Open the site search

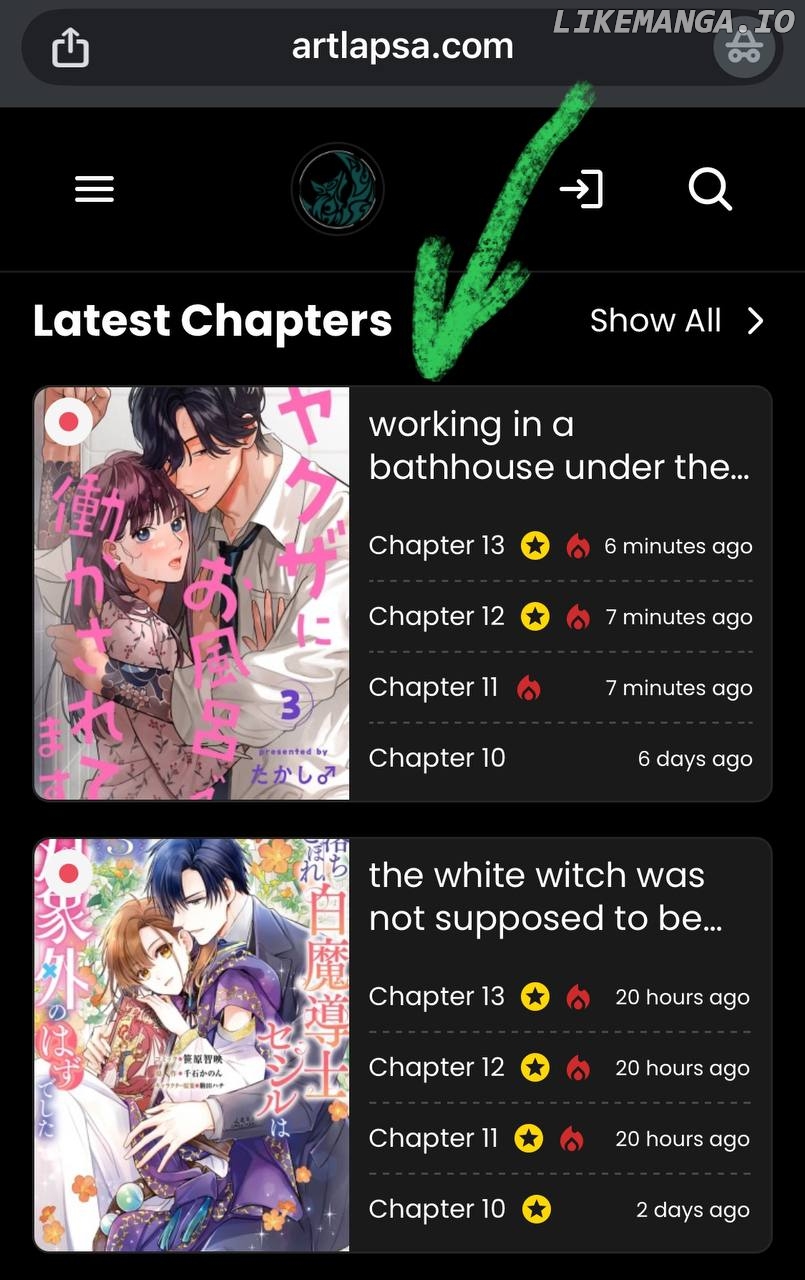[x=710, y=189]
